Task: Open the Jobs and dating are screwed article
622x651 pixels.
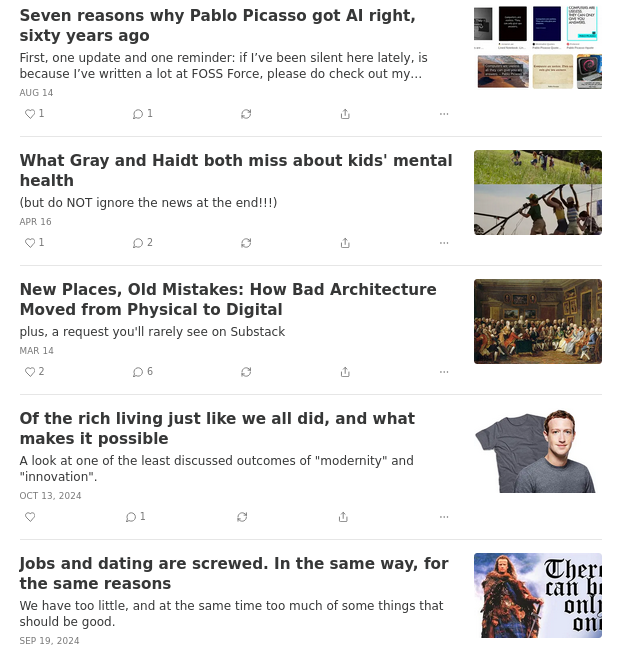Action: [234, 573]
